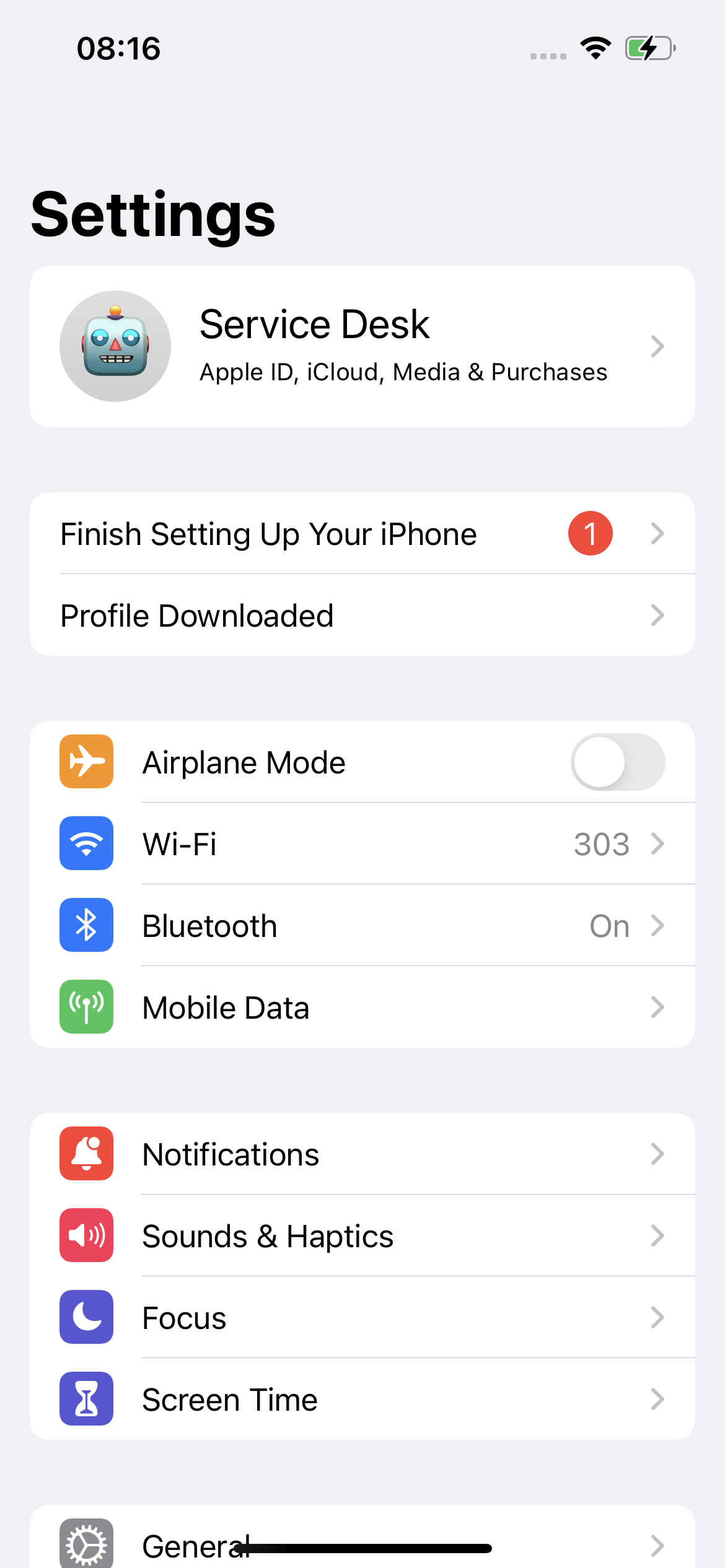The width and height of the screenshot is (725, 1568).
Task: Tap the Sounds & Haptics speaker icon
Action: coord(86,1235)
